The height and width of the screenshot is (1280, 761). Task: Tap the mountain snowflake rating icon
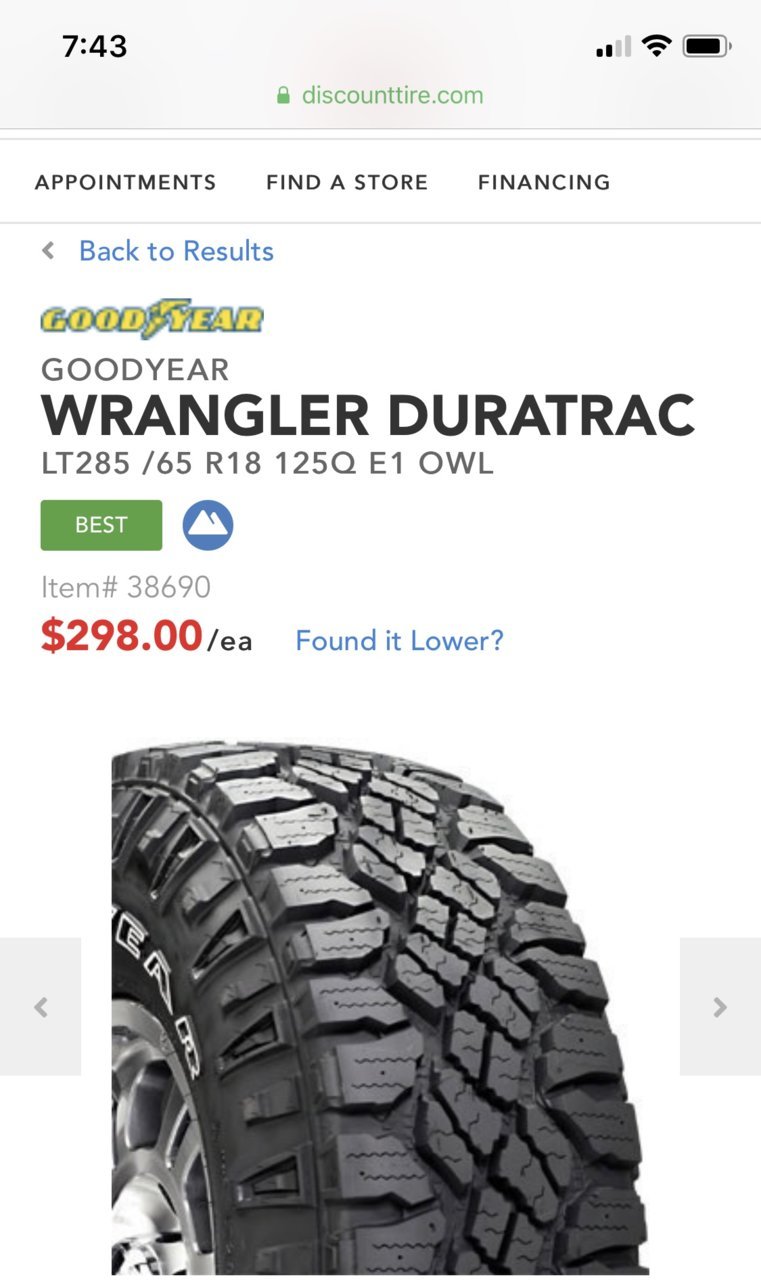coord(208,525)
